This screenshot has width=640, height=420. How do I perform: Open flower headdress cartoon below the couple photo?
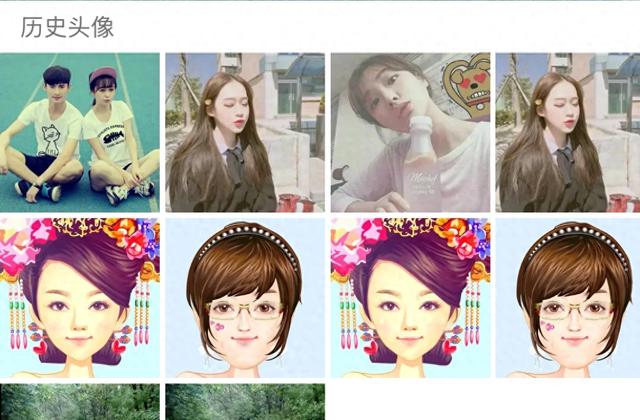pos(79,298)
